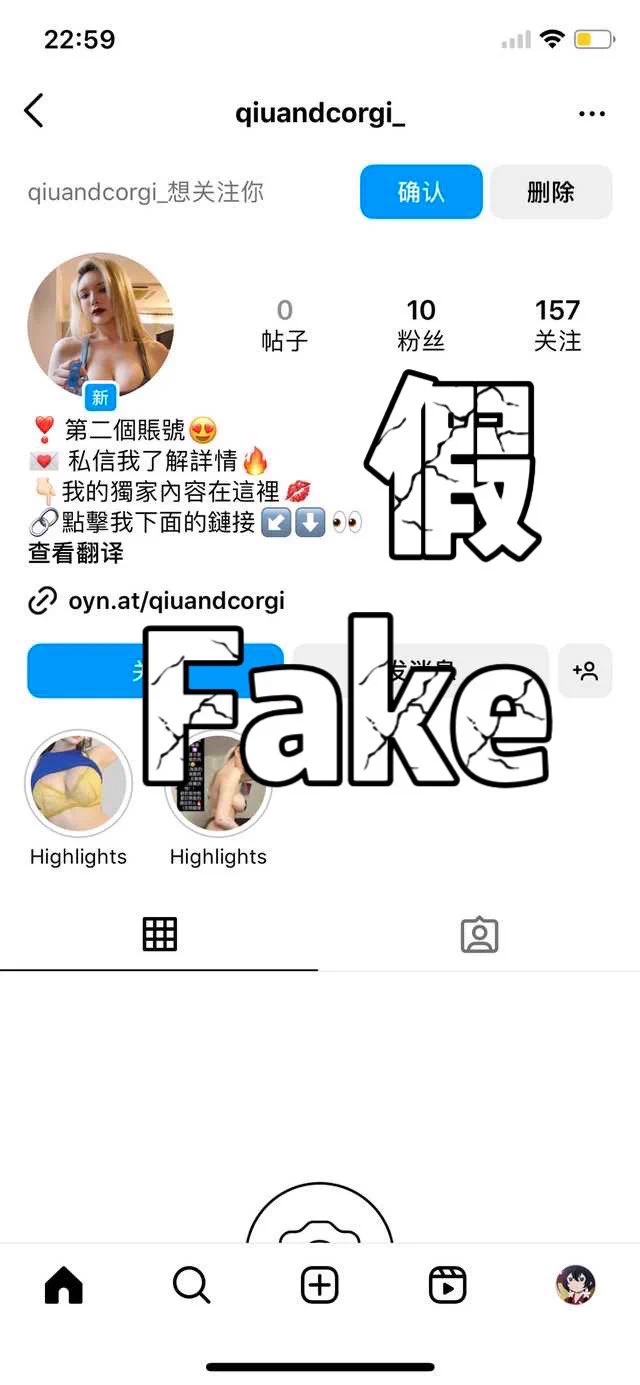Open the search and explore tab

191,1285
